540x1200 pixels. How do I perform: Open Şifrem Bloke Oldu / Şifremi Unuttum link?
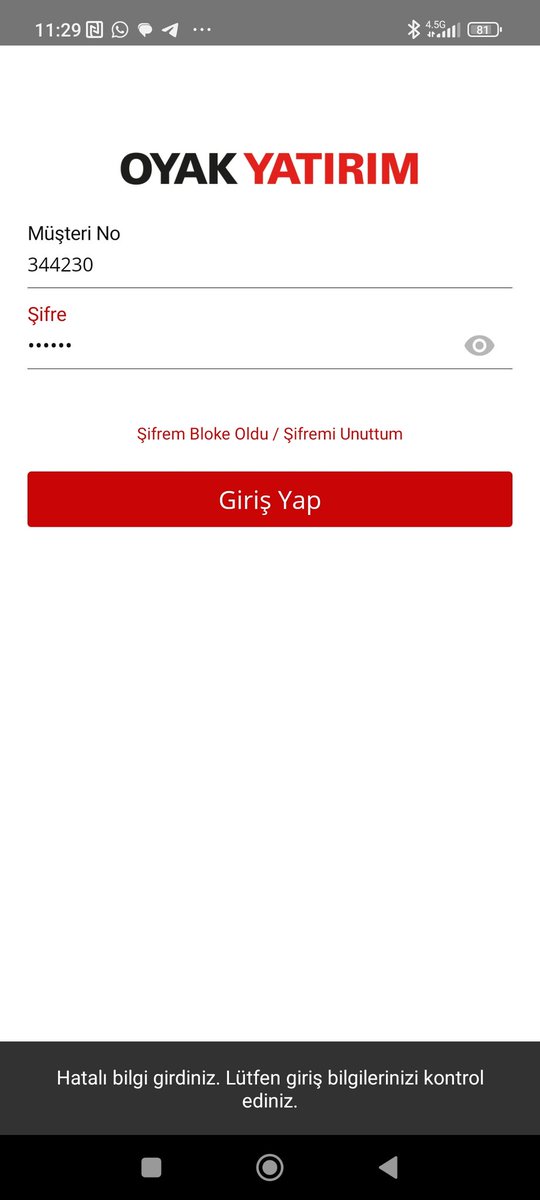tap(270, 434)
